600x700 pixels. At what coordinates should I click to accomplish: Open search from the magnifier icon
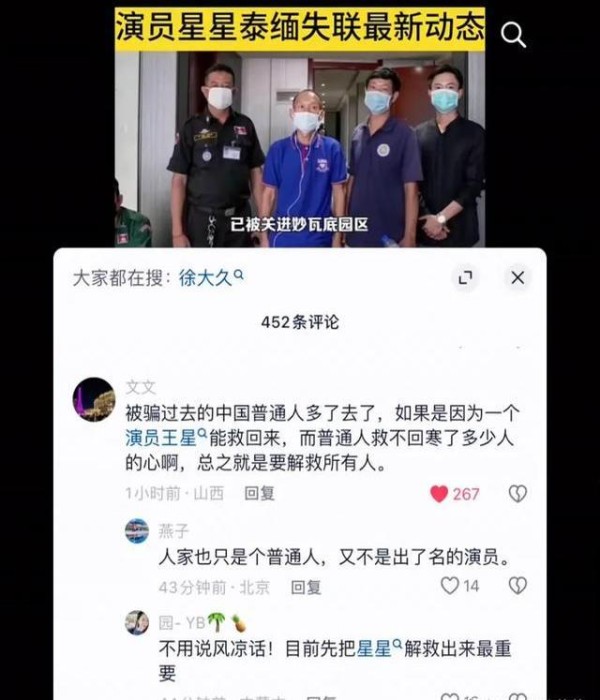513,36
